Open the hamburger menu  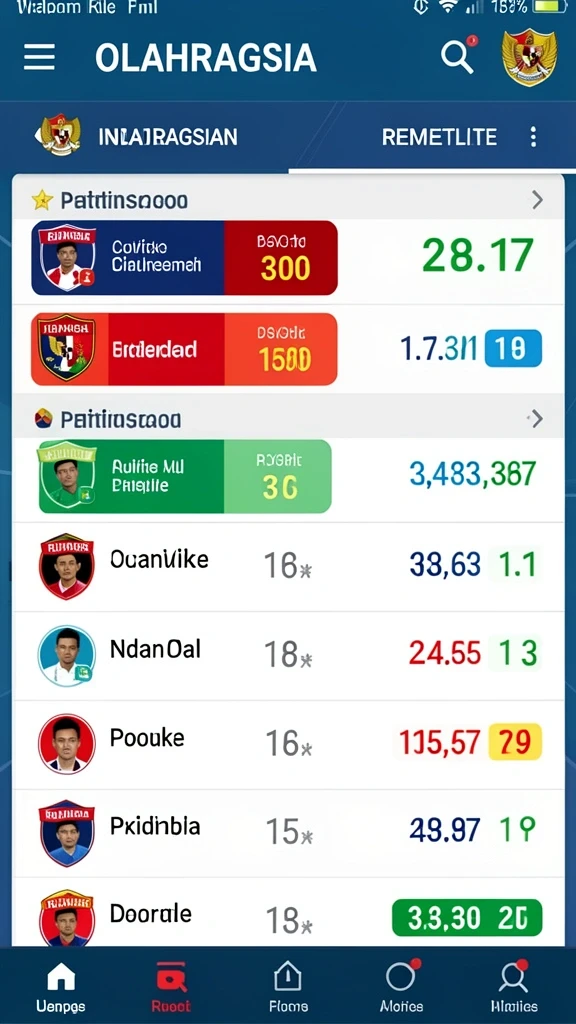tap(40, 57)
